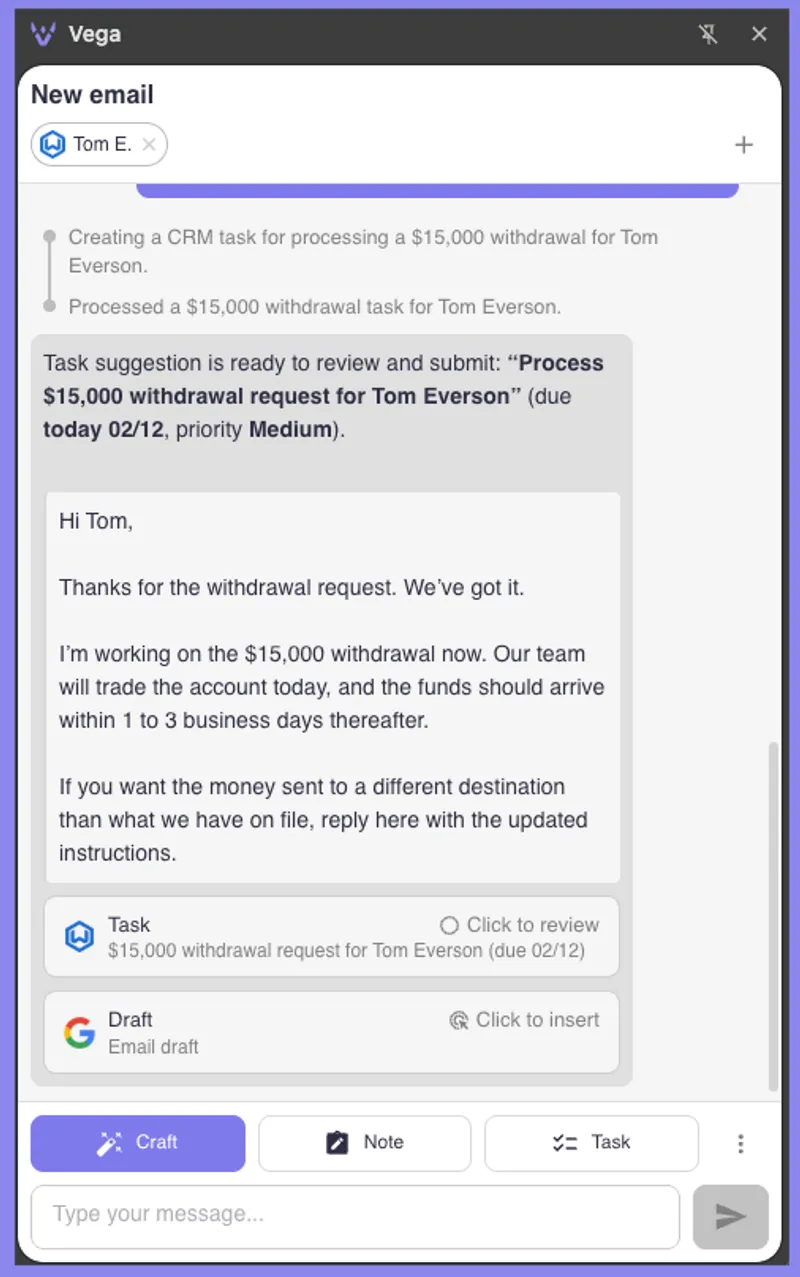Remove the Tom E. contact chip

(x=149, y=145)
